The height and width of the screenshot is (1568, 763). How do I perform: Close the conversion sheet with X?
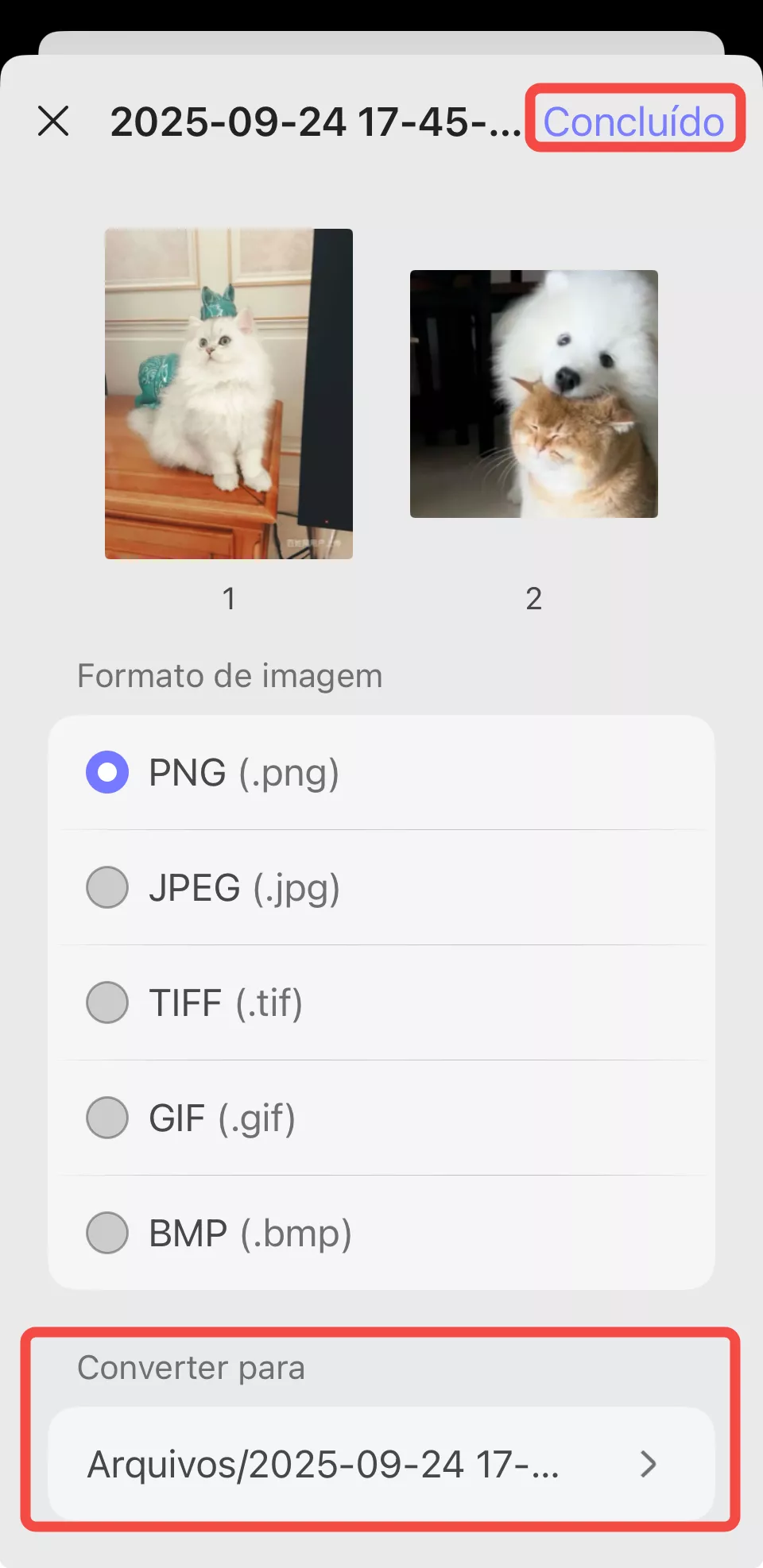53,122
